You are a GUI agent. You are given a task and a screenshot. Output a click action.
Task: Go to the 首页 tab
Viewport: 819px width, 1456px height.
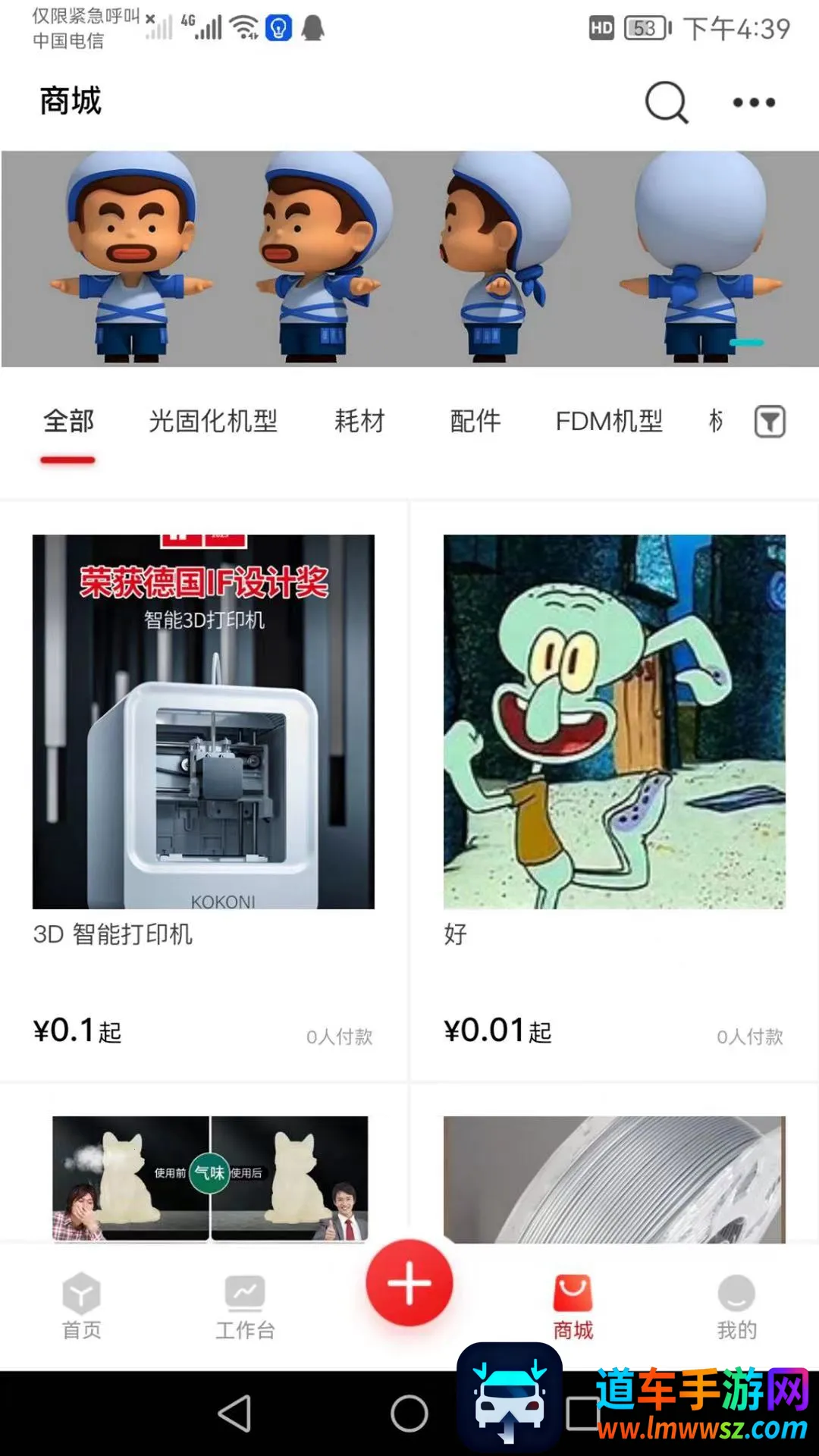[81, 1306]
